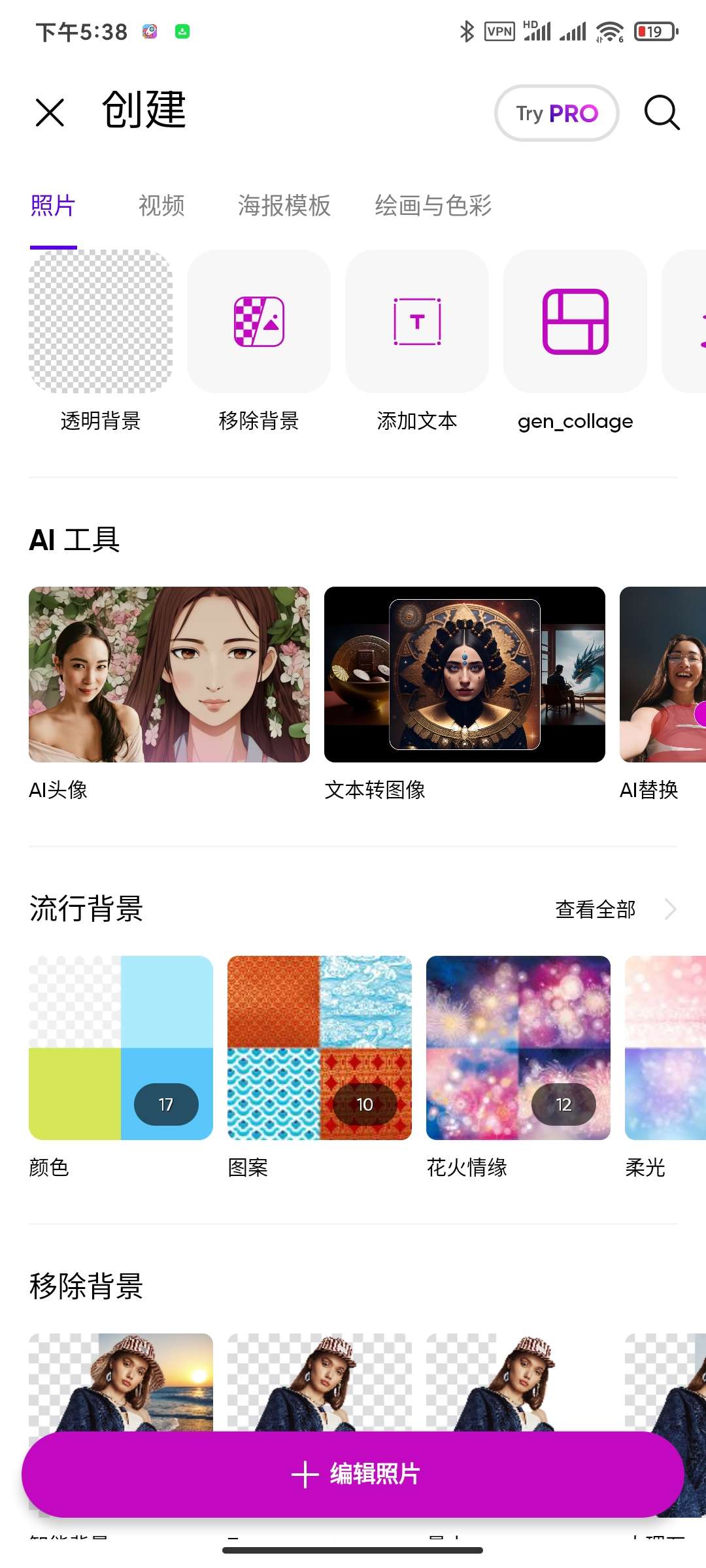Open the 颜色 background pack
Image resolution: width=706 pixels, height=1568 pixels.
pos(121,1048)
